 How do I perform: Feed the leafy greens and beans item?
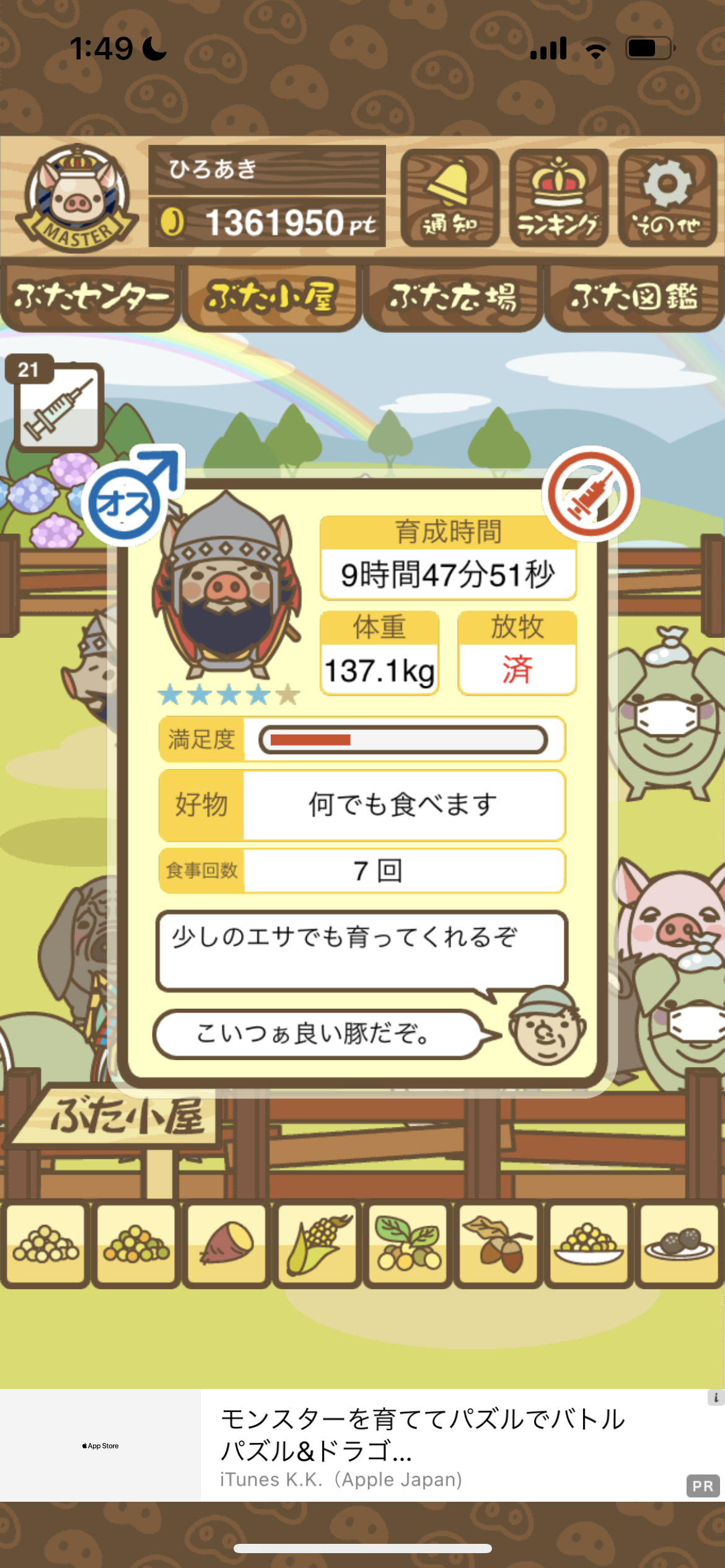click(408, 1244)
